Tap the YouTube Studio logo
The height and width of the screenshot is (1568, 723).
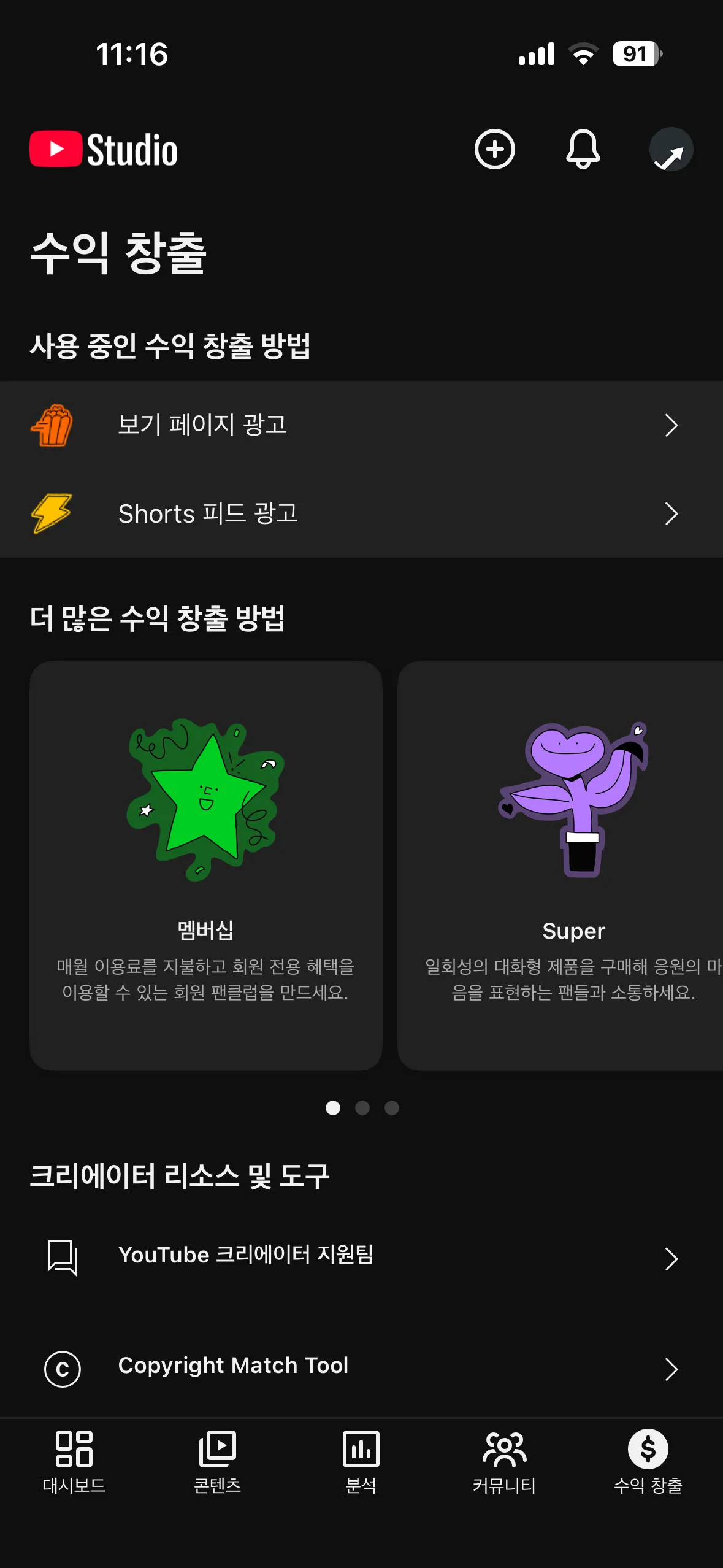pyautogui.click(x=102, y=150)
